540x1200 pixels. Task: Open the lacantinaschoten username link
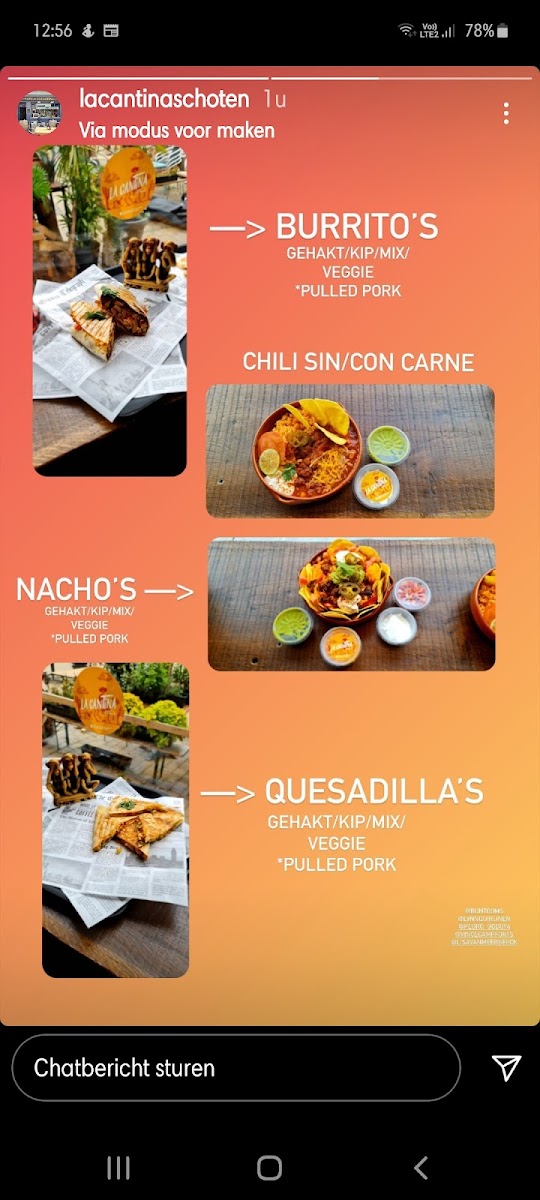[x=164, y=99]
